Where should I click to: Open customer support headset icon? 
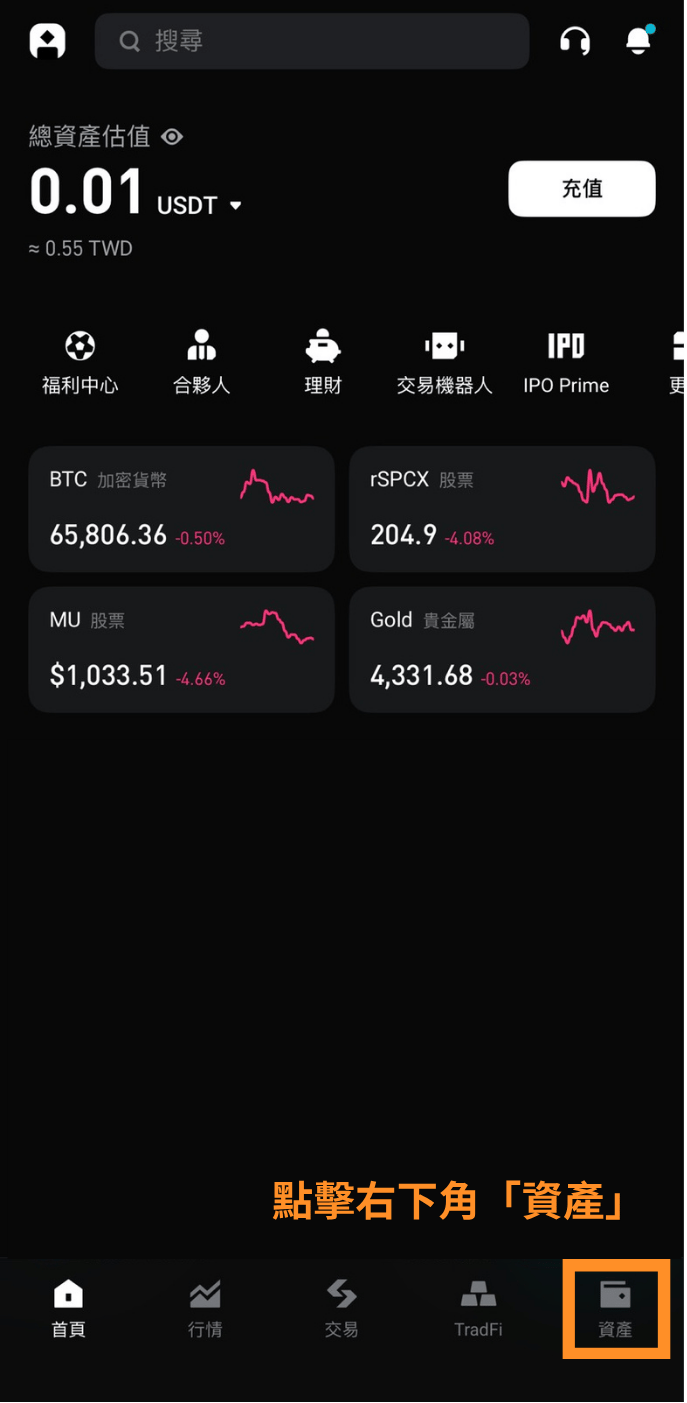click(575, 41)
